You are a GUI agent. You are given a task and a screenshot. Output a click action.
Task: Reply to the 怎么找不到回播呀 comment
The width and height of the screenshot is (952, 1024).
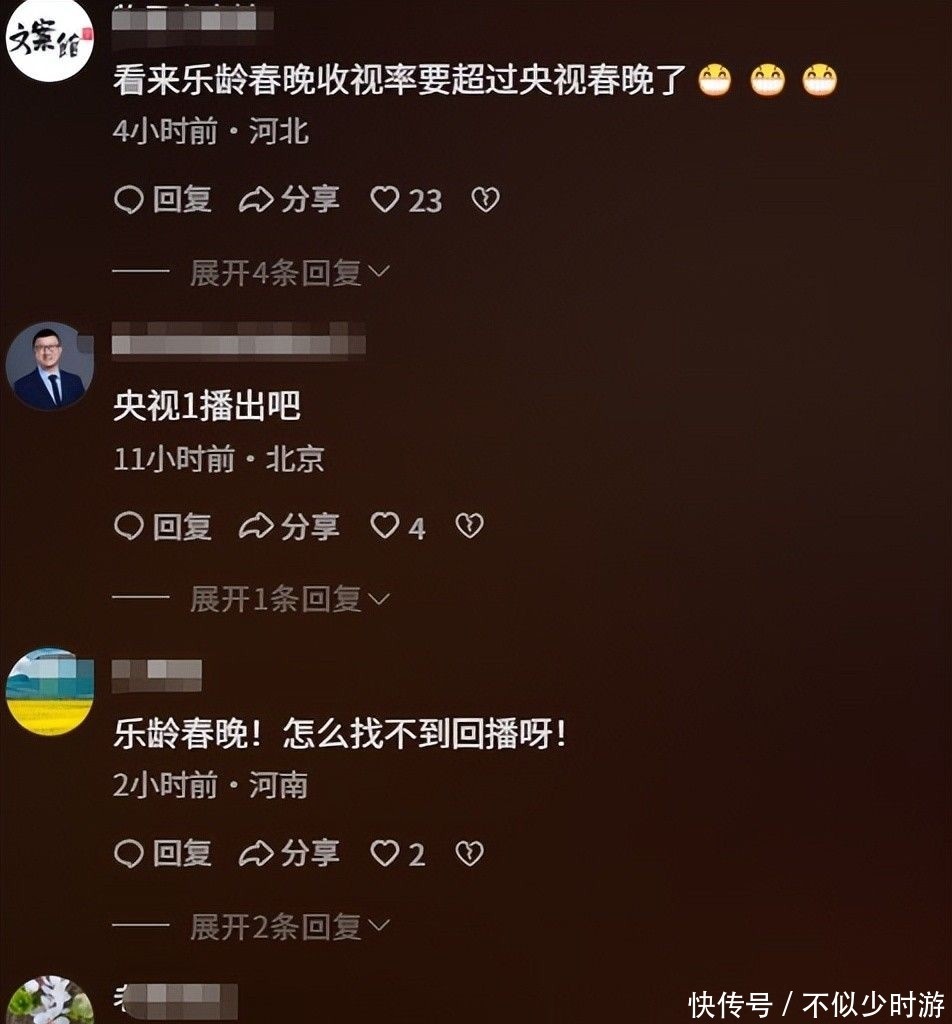pyautogui.click(x=163, y=853)
